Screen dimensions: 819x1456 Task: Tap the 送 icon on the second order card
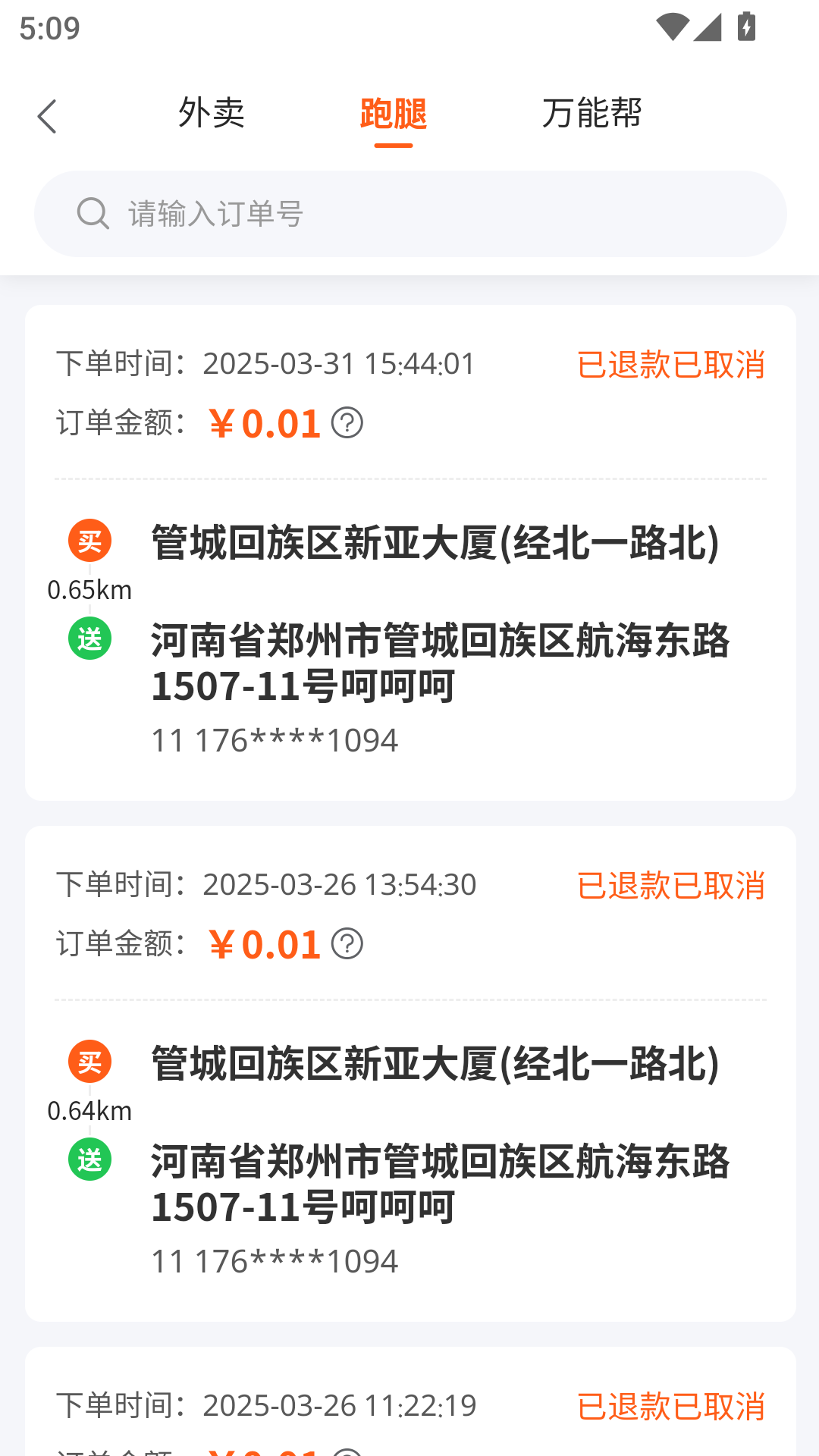89,1159
